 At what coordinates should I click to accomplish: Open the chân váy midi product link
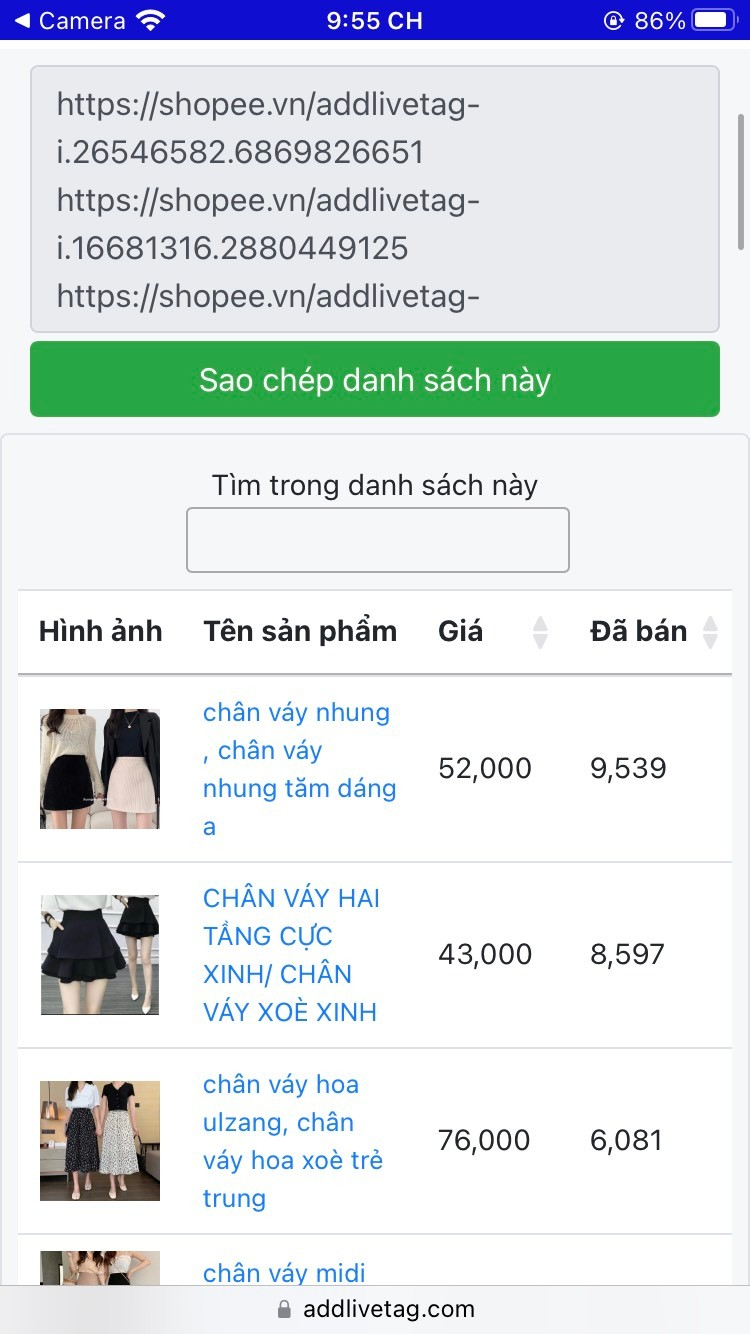pos(284,1272)
